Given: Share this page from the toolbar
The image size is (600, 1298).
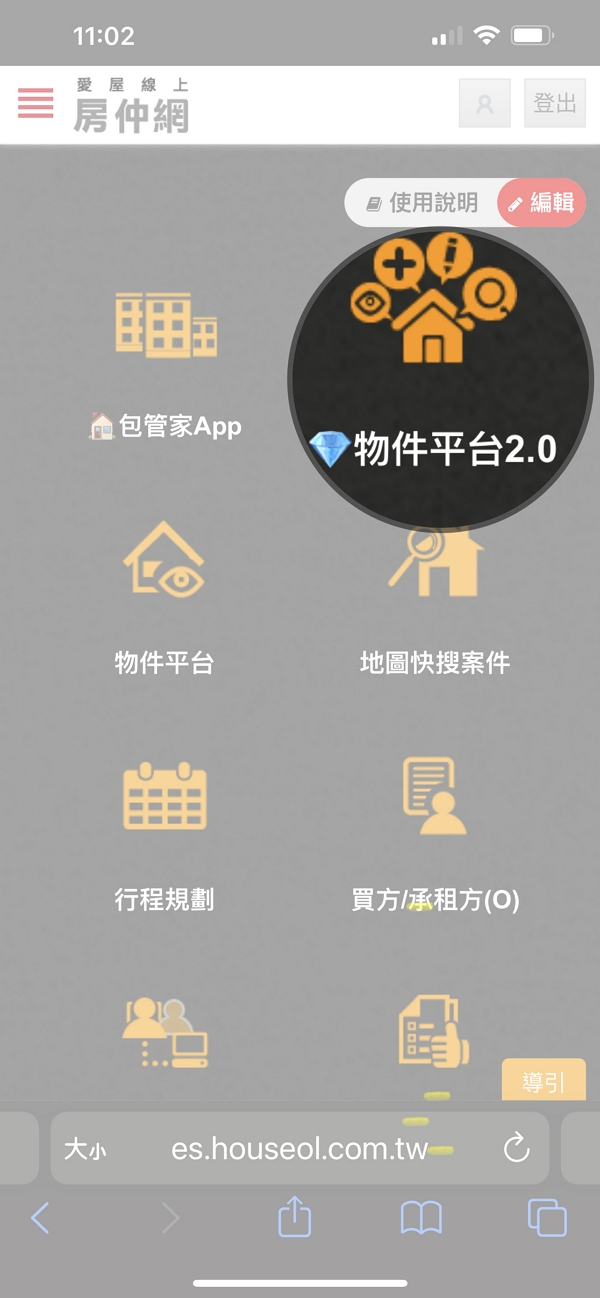Looking at the screenshot, I should point(294,1217).
